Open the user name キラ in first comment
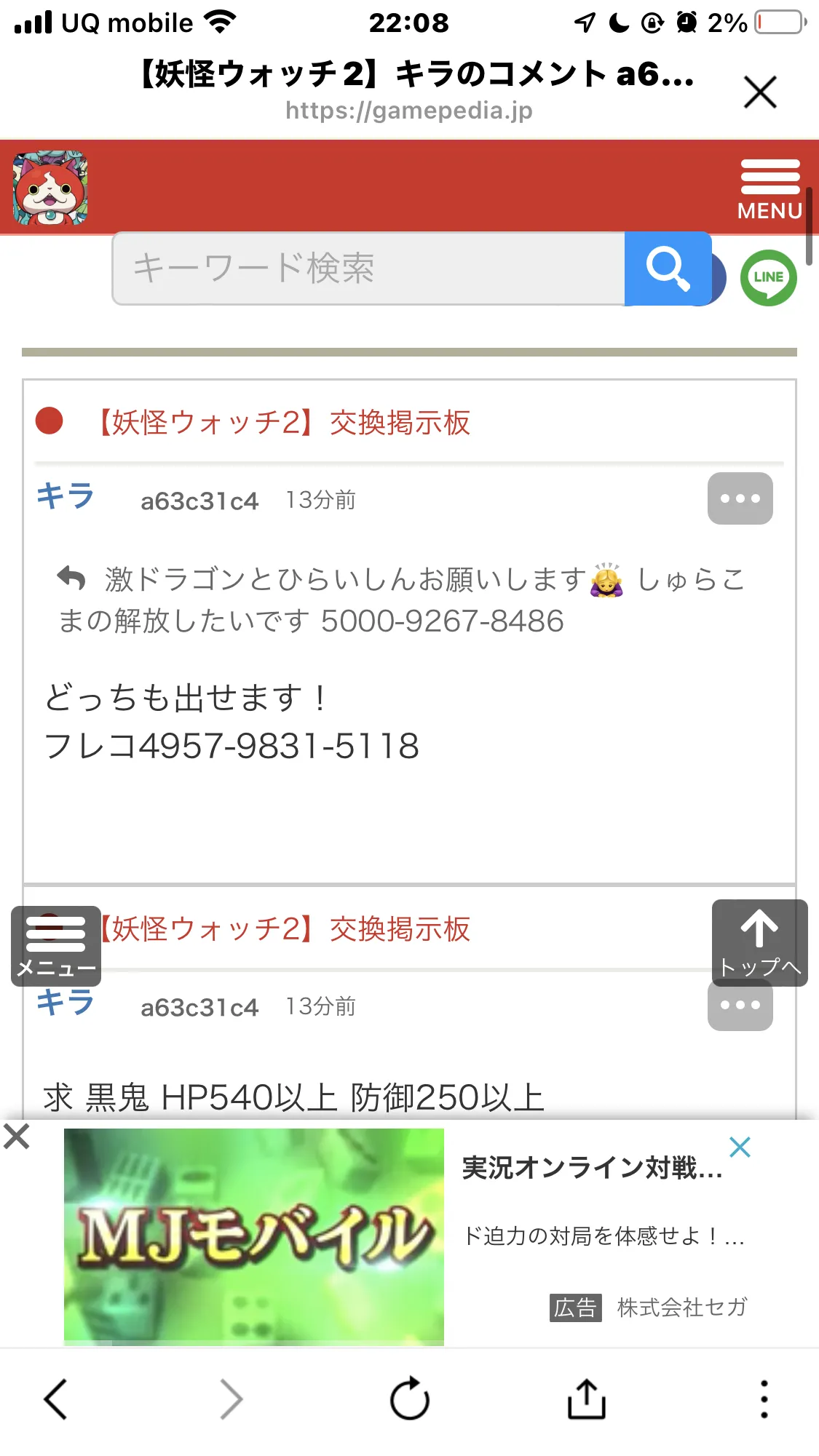The height and width of the screenshot is (1456, 819). click(x=66, y=496)
